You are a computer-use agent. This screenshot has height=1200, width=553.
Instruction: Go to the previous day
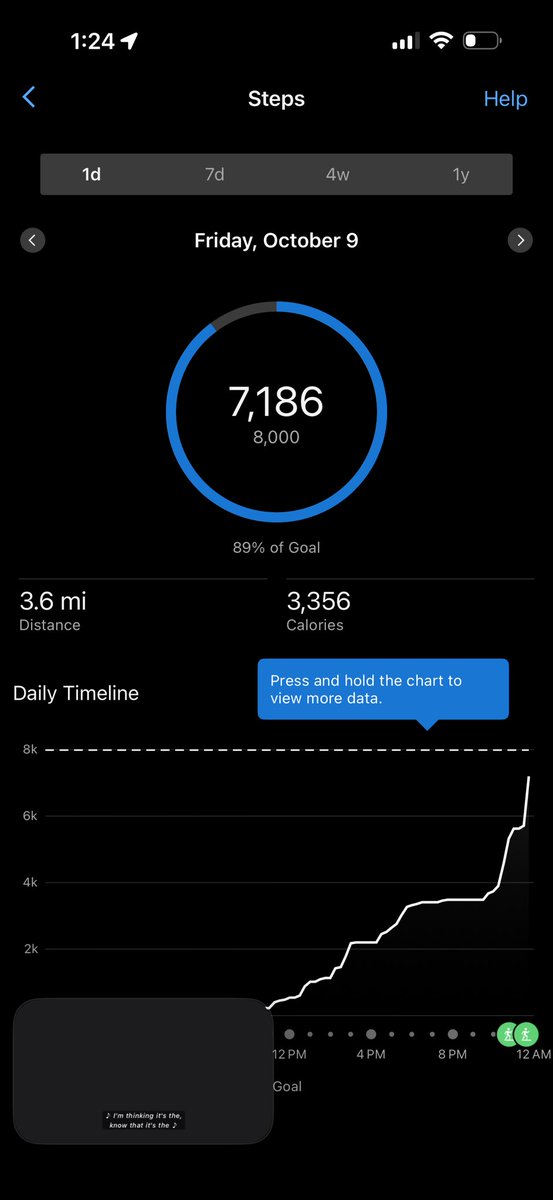(33, 240)
